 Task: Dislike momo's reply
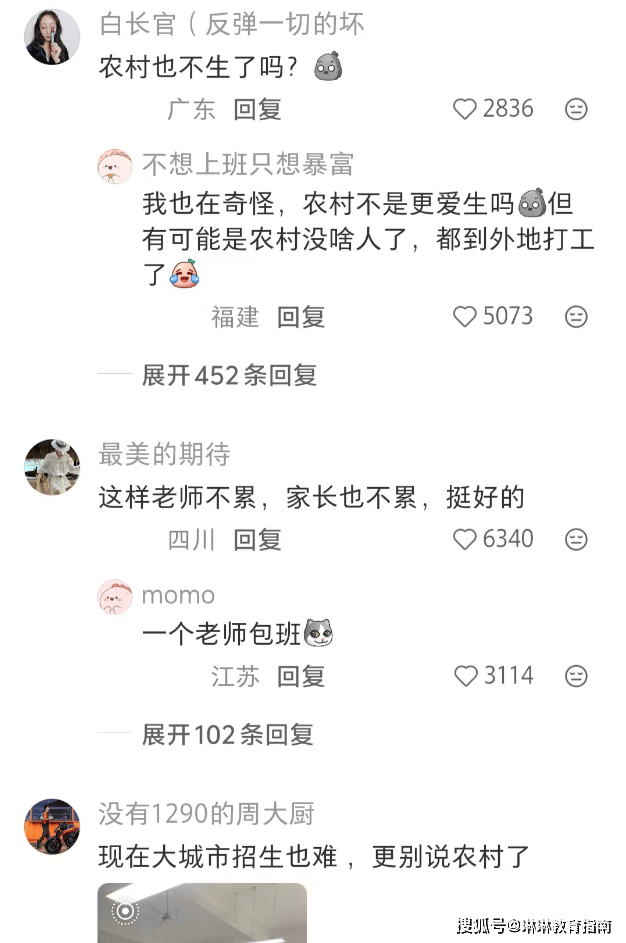point(576,676)
